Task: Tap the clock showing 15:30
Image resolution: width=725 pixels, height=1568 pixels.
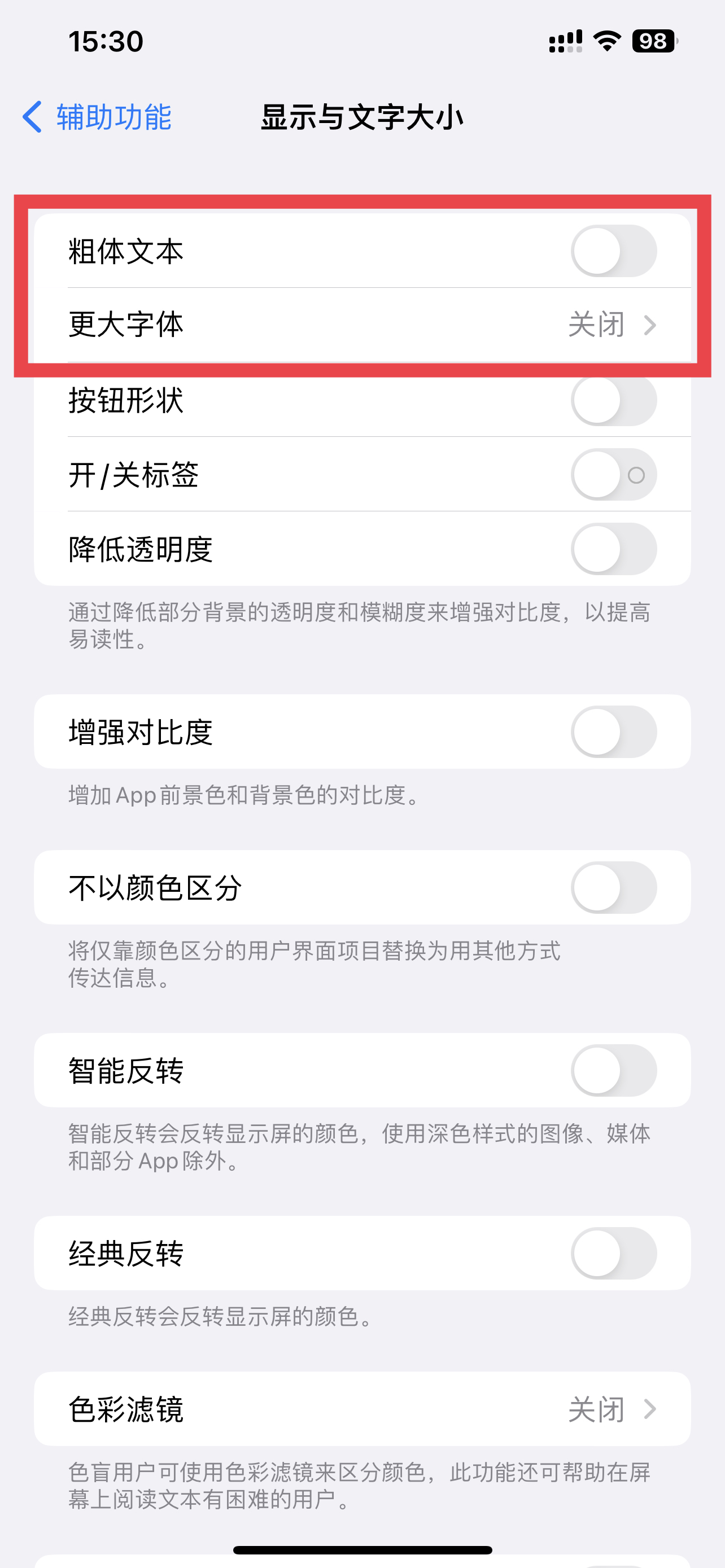Action: click(x=106, y=41)
